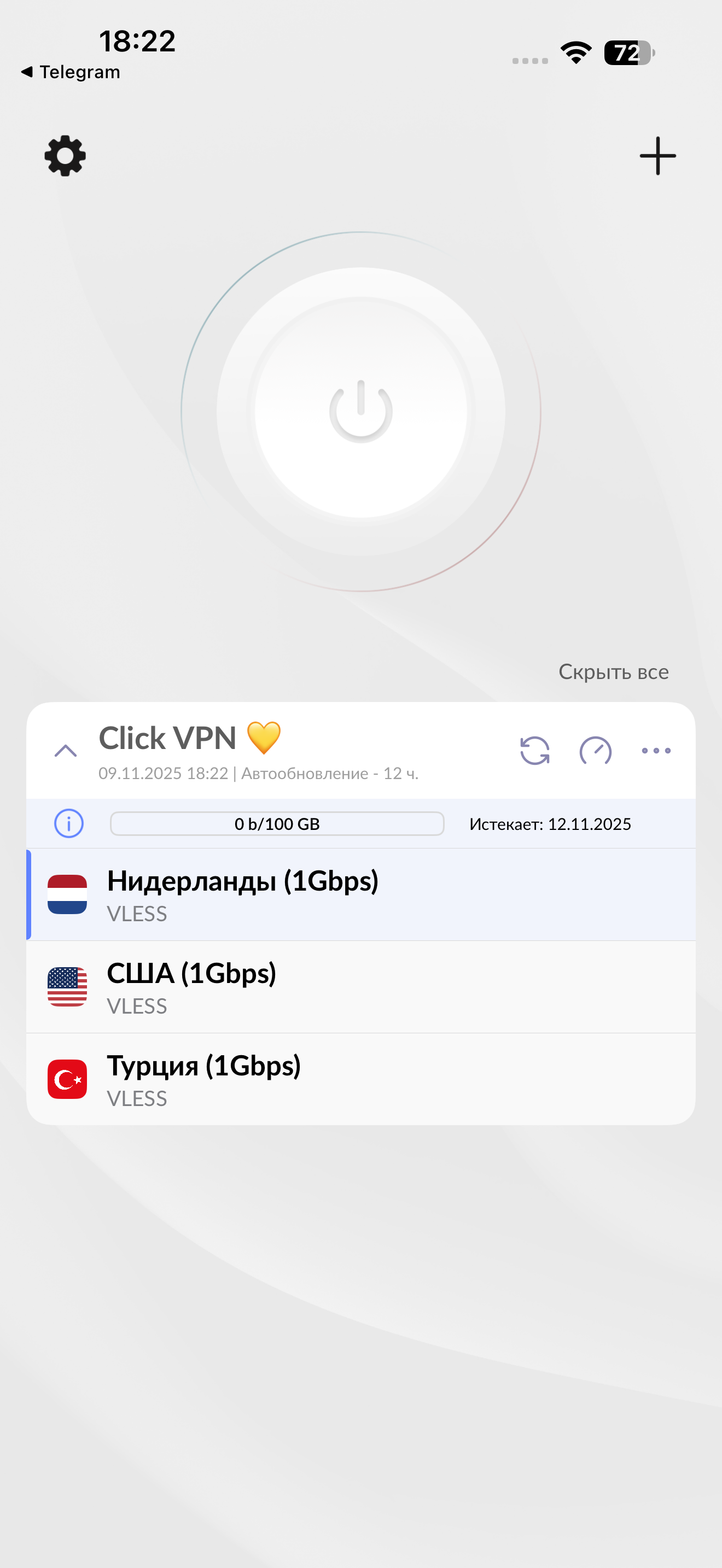
Task: Tap the US flag icon
Action: [67, 987]
